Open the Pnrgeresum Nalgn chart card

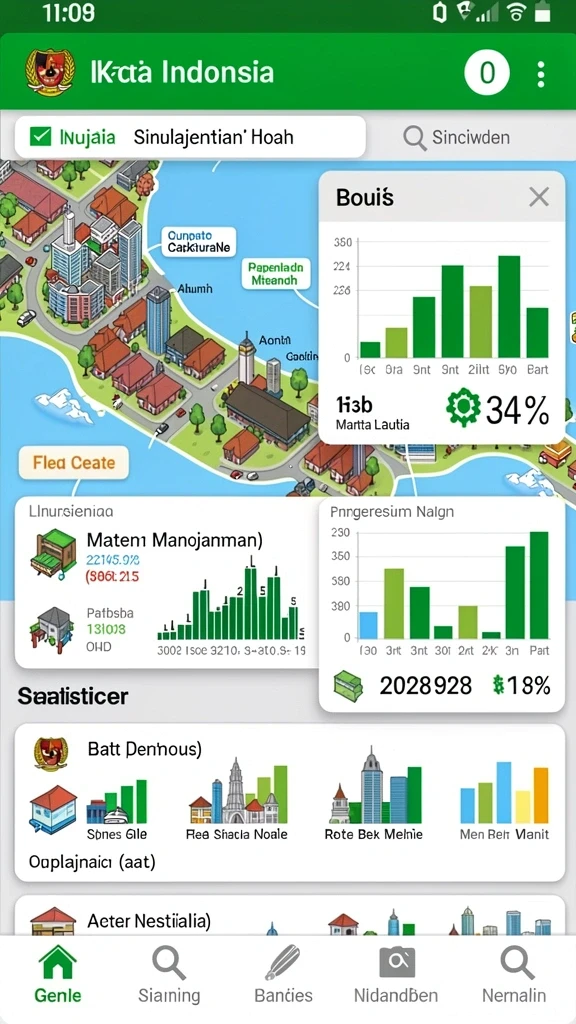tap(441, 604)
